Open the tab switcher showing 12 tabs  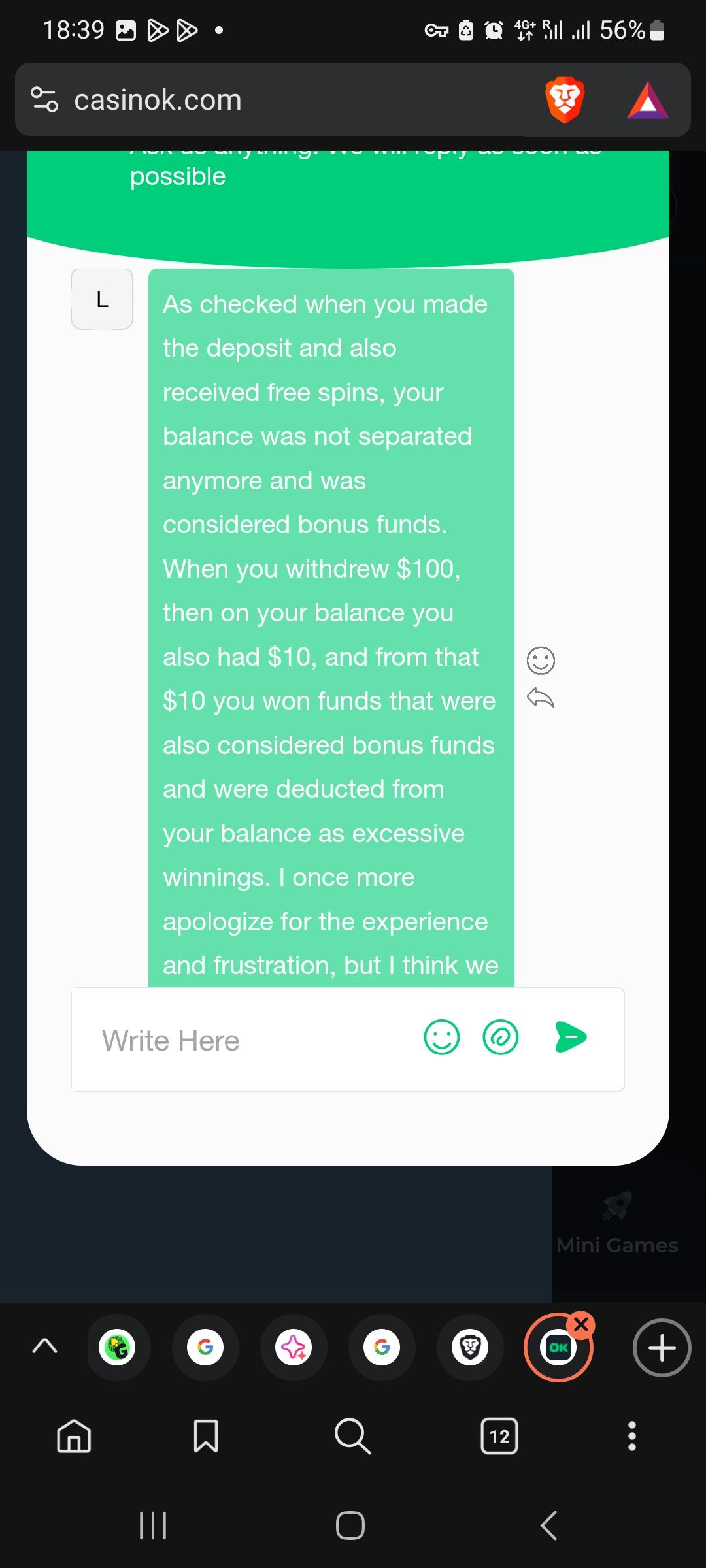(499, 1436)
